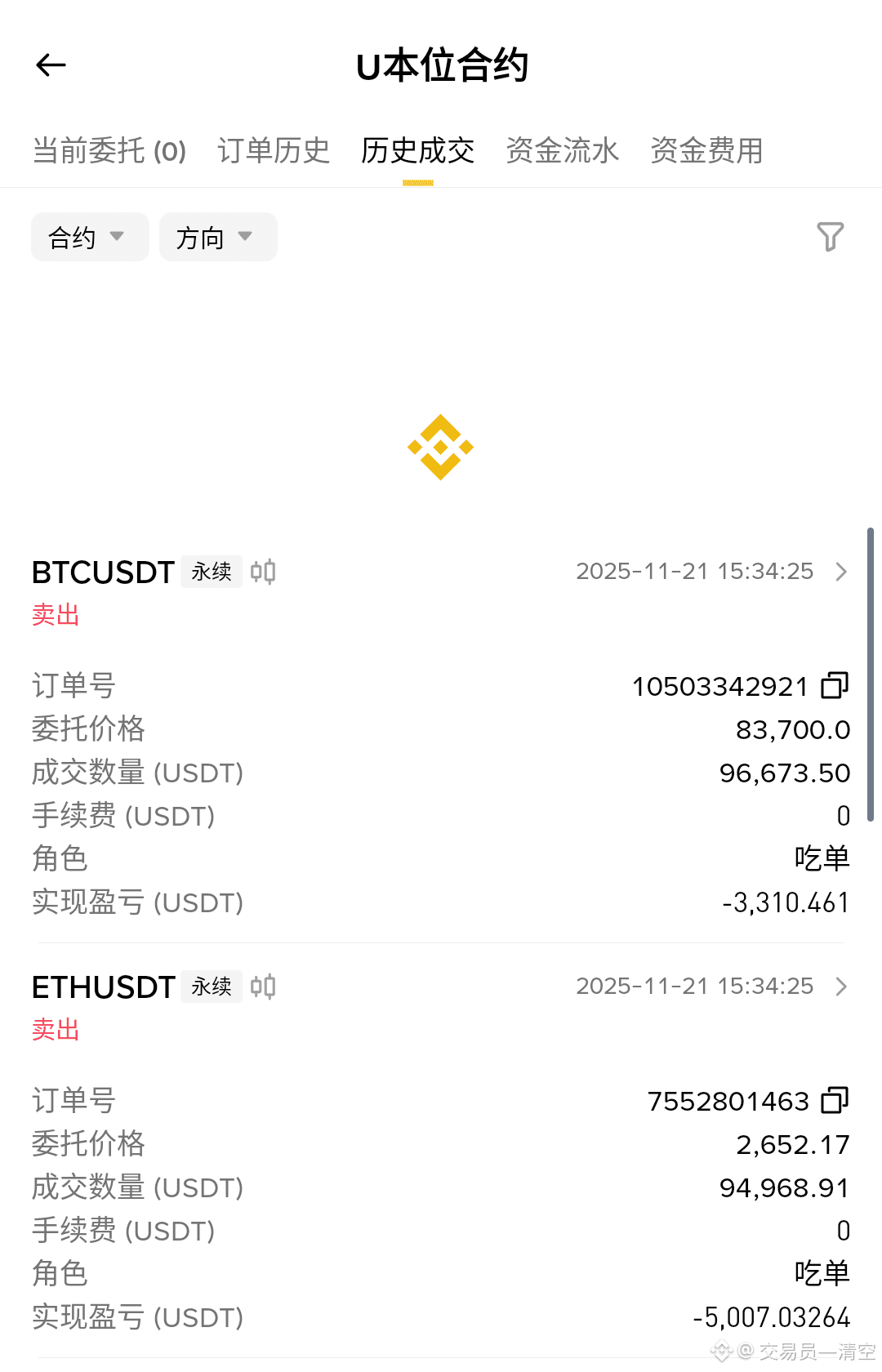Screen dimensions: 882x1372
Task: Expand the 合约 dropdown filter
Action: (89, 238)
